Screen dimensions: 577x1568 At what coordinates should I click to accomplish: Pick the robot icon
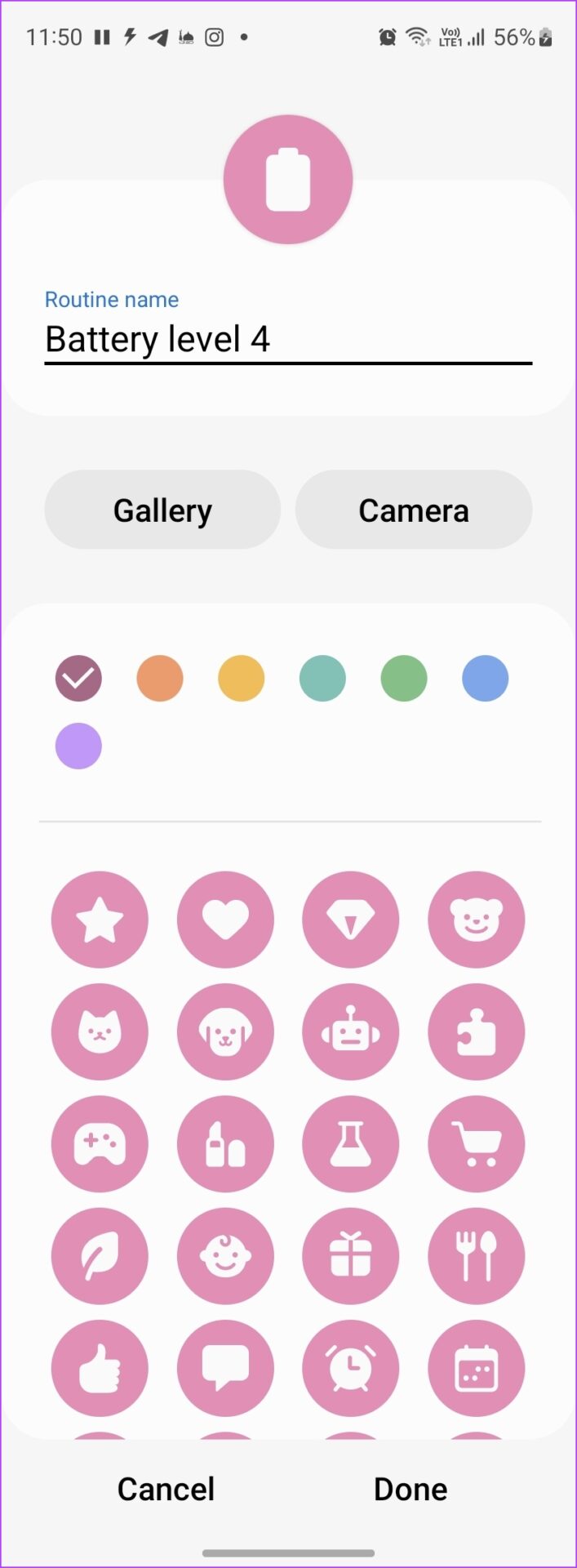[x=351, y=1032]
